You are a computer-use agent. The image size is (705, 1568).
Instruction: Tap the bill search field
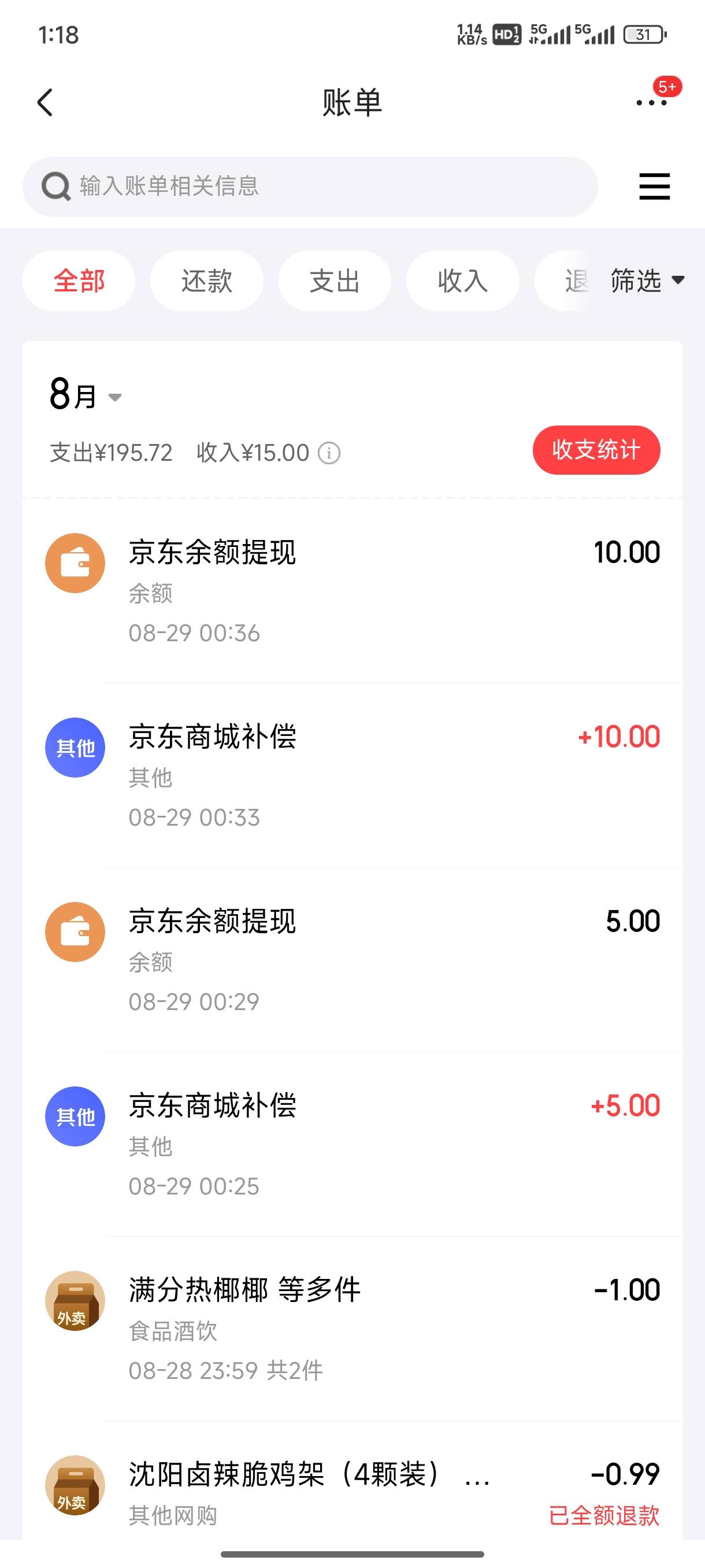point(310,186)
